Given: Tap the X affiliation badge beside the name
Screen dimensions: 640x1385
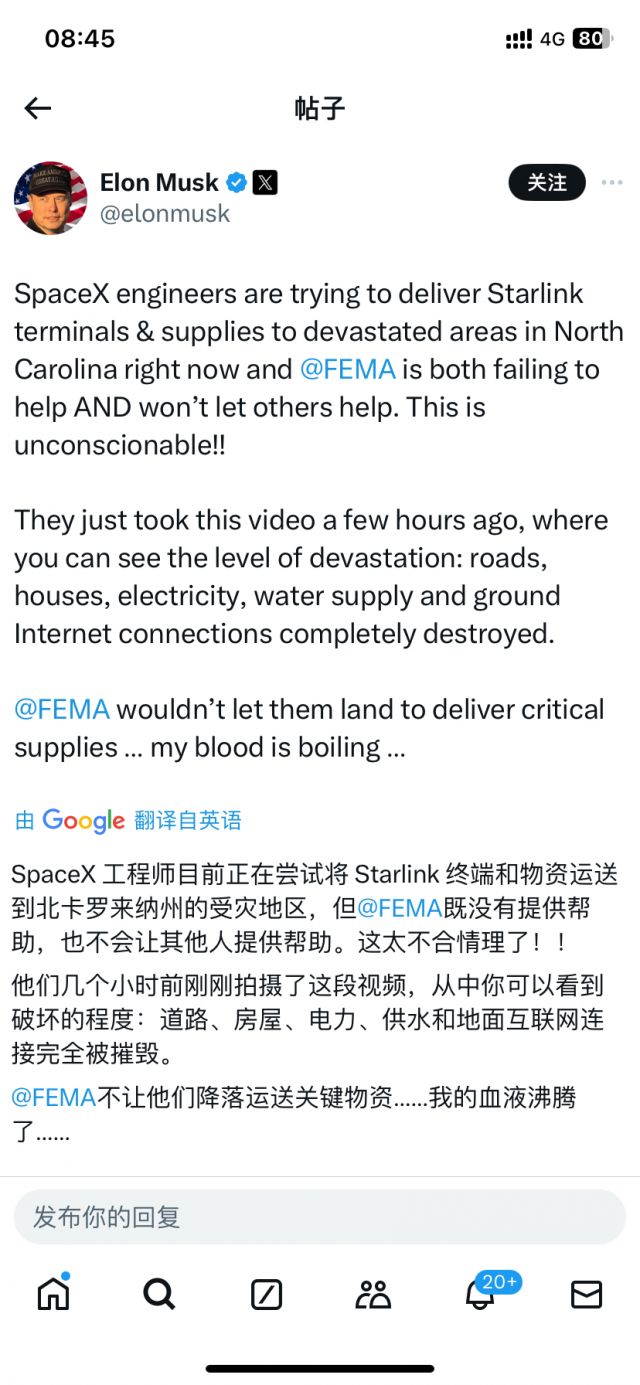Looking at the screenshot, I should [x=265, y=183].
